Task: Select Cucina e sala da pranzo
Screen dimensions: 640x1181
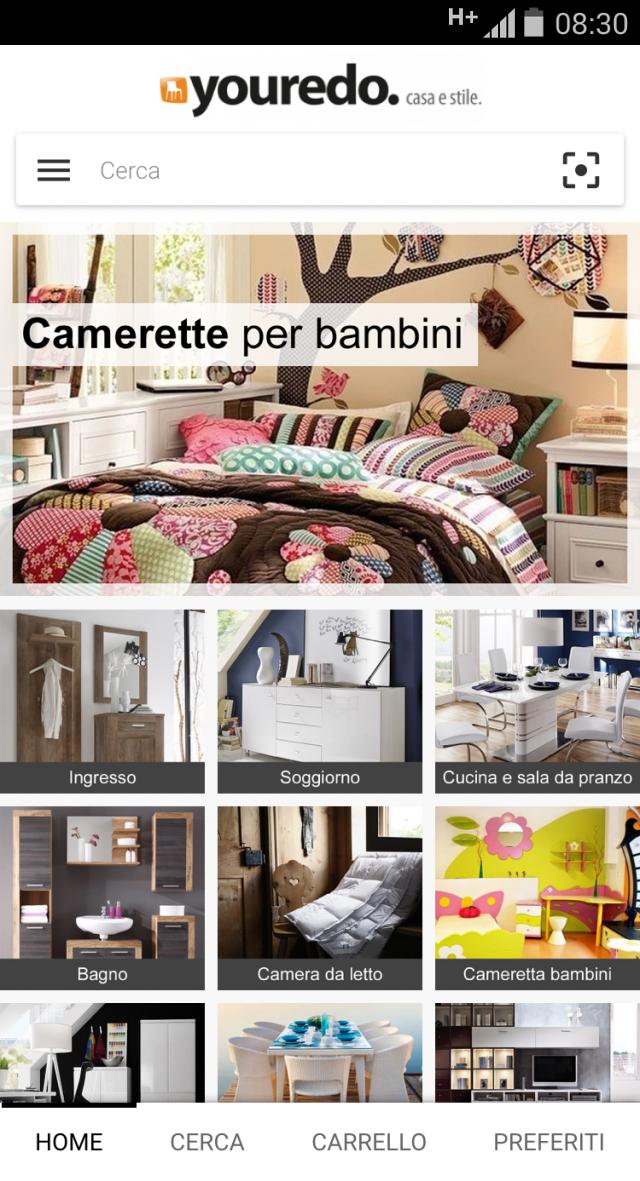Action: coord(537,700)
